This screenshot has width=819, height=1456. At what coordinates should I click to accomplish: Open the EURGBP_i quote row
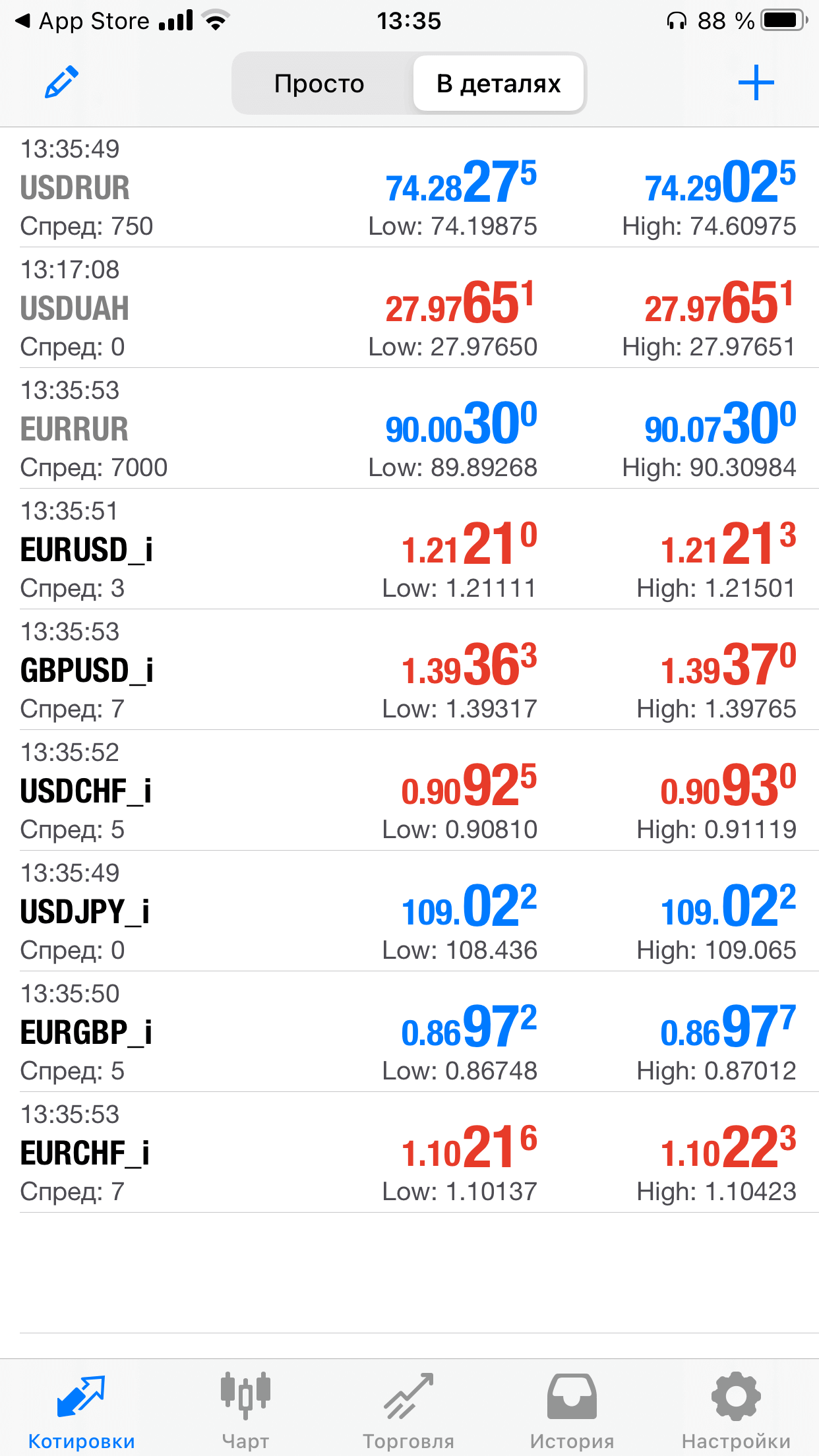click(409, 1032)
